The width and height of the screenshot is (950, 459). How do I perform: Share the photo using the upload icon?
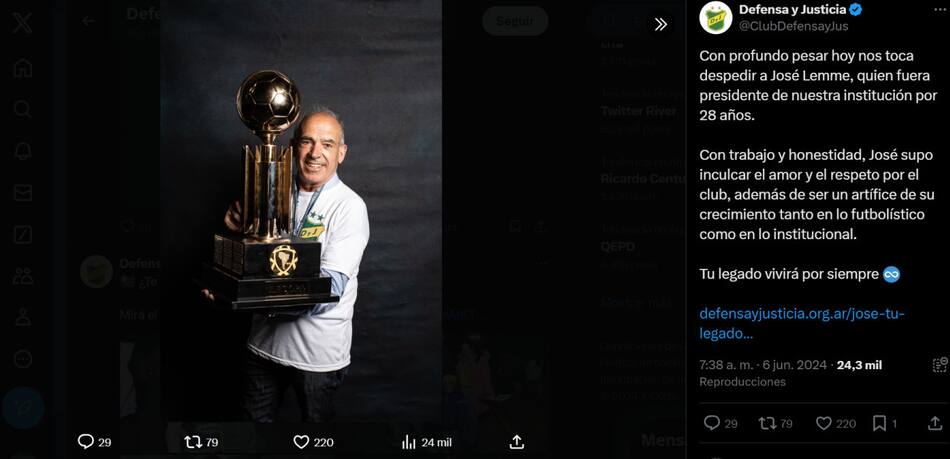(x=517, y=441)
